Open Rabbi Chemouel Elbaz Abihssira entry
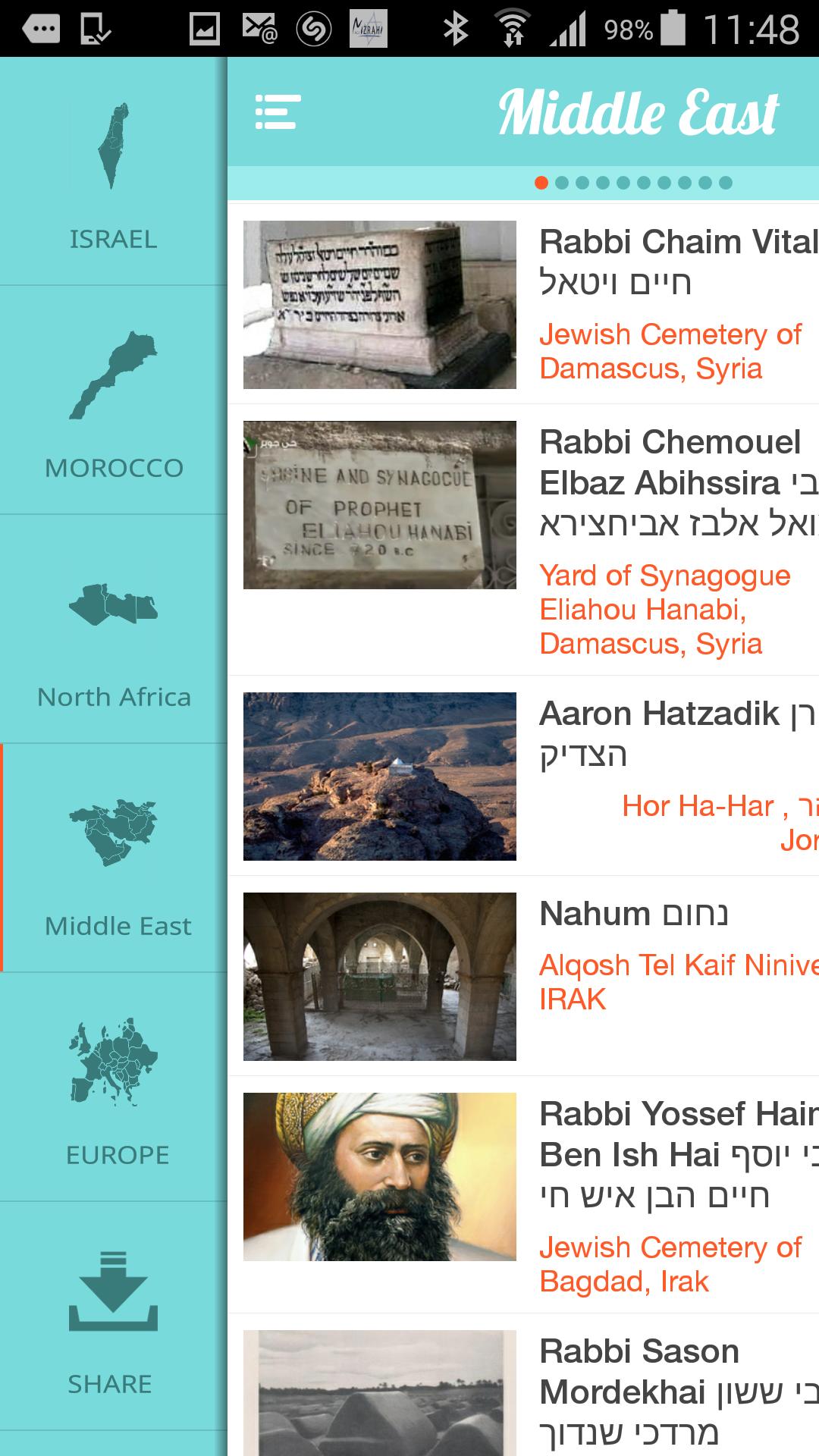Image resolution: width=819 pixels, height=1456 pixels. click(x=523, y=540)
